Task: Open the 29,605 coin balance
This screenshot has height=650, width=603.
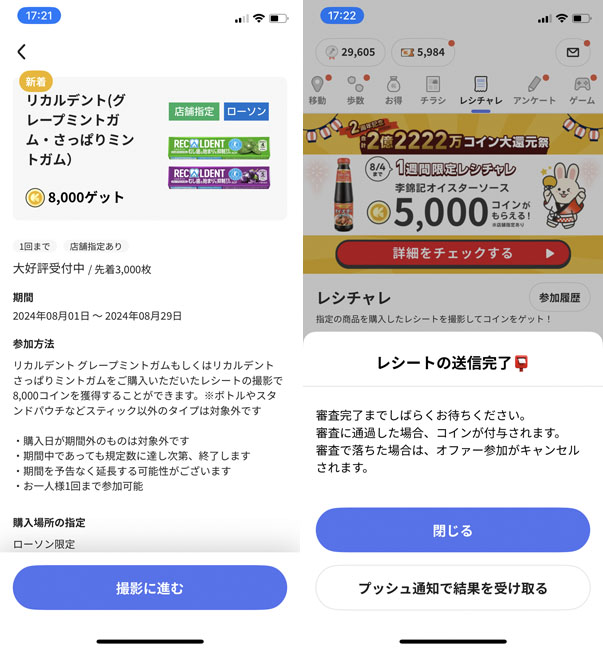Action: (351, 52)
